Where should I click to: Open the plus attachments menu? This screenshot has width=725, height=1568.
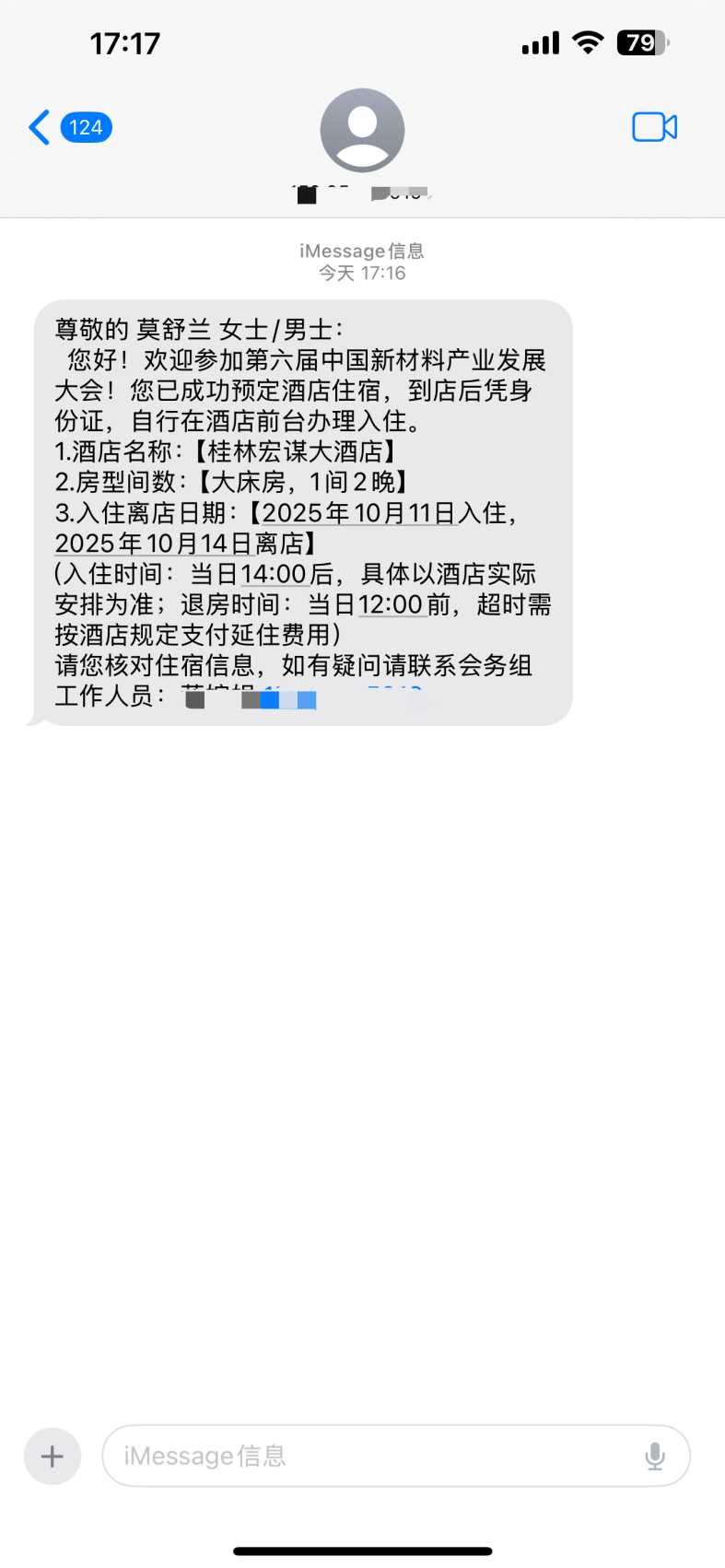pyautogui.click(x=53, y=1456)
